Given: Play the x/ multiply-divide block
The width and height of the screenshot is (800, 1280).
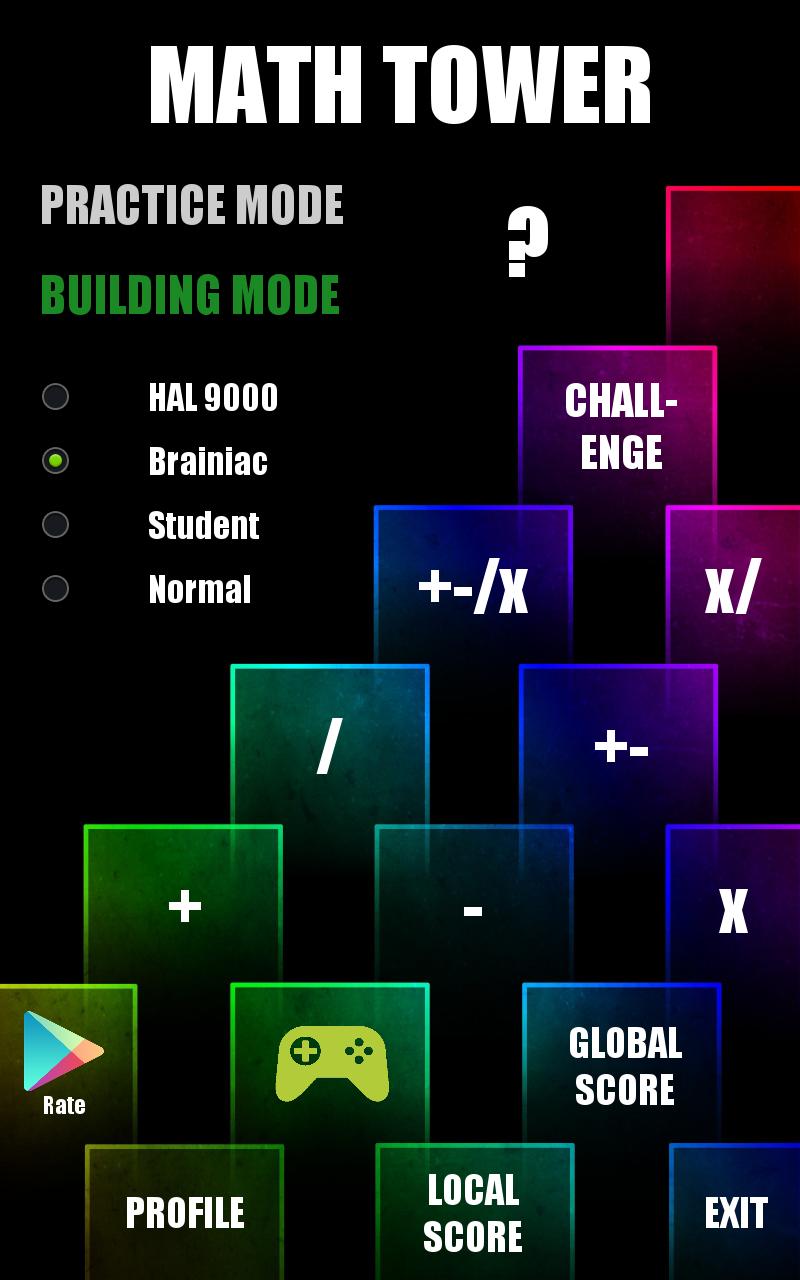Looking at the screenshot, I should (x=733, y=588).
